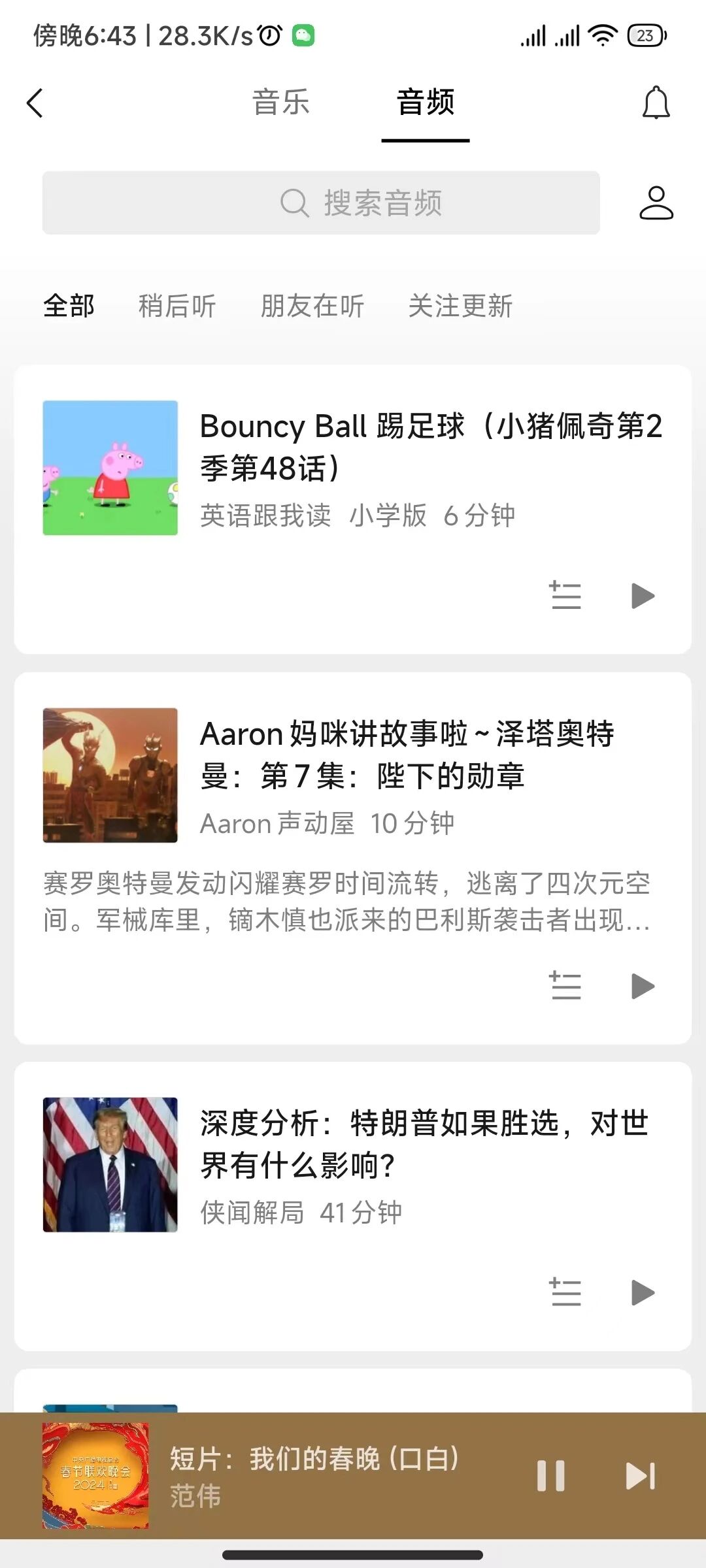The height and width of the screenshot is (1568, 706).
Task: Switch to 关注更新 filter
Action: click(x=460, y=306)
